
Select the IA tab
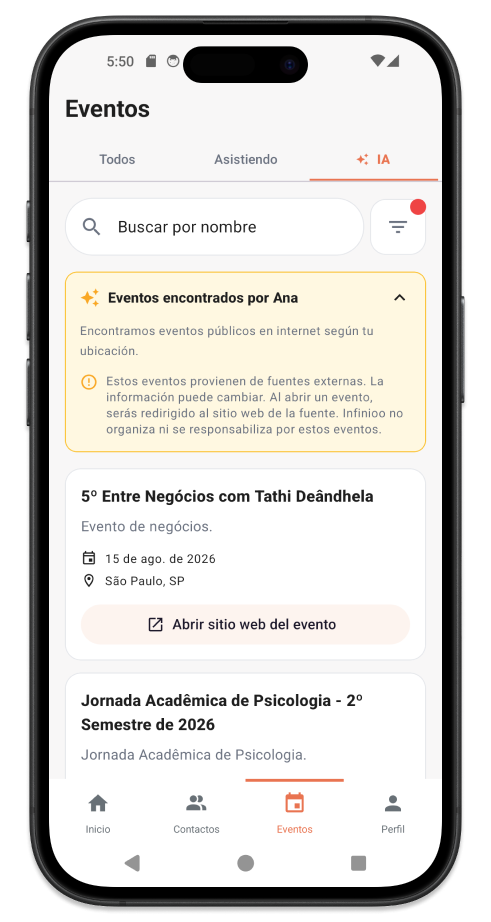(374, 159)
